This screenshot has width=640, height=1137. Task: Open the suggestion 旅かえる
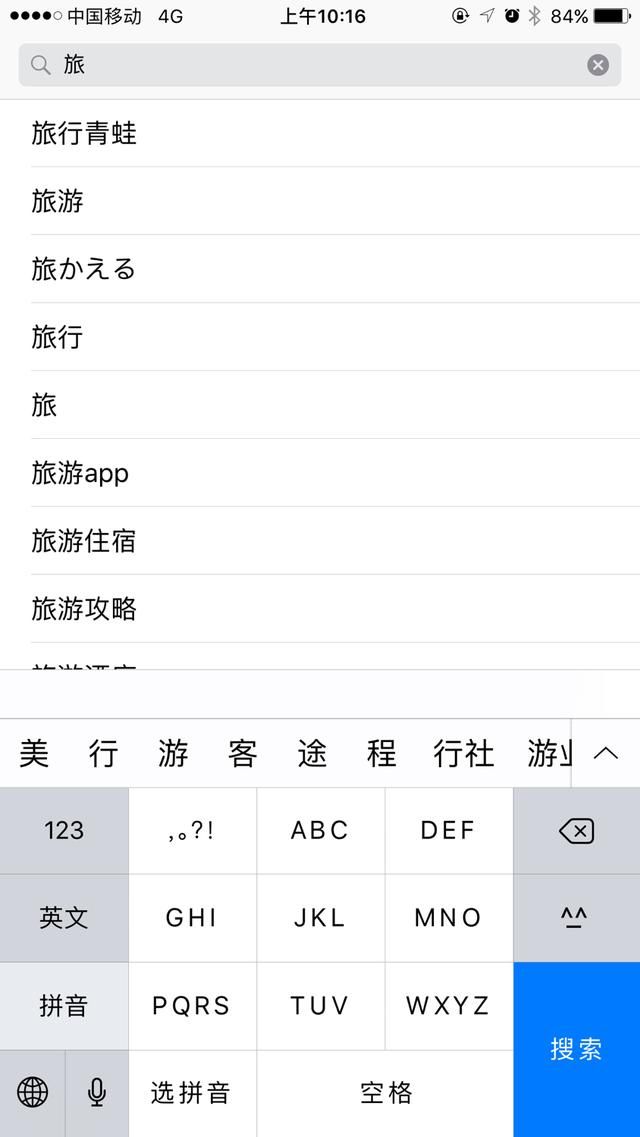click(320, 269)
